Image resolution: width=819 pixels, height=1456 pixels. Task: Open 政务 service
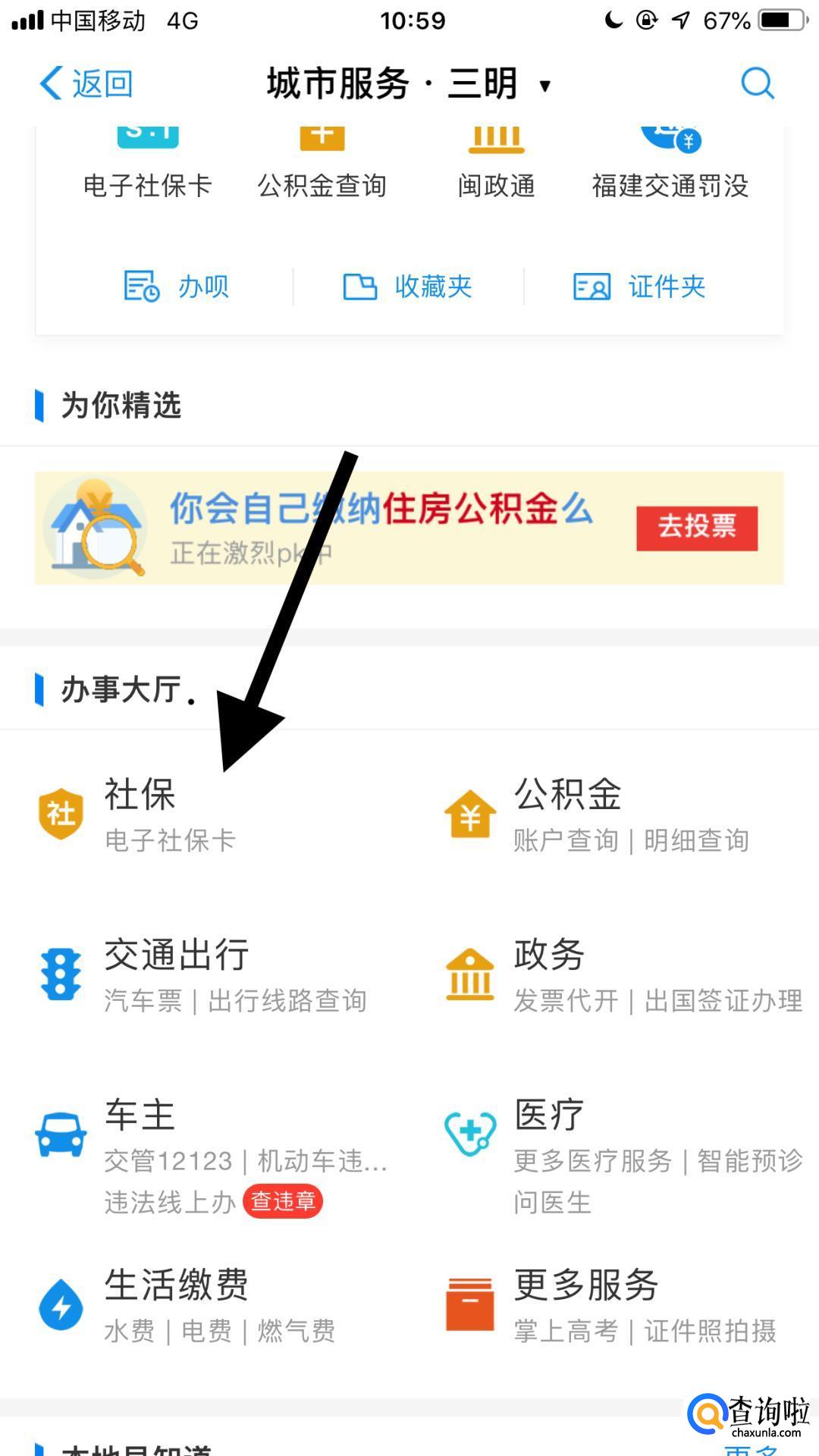click(x=549, y=974)
